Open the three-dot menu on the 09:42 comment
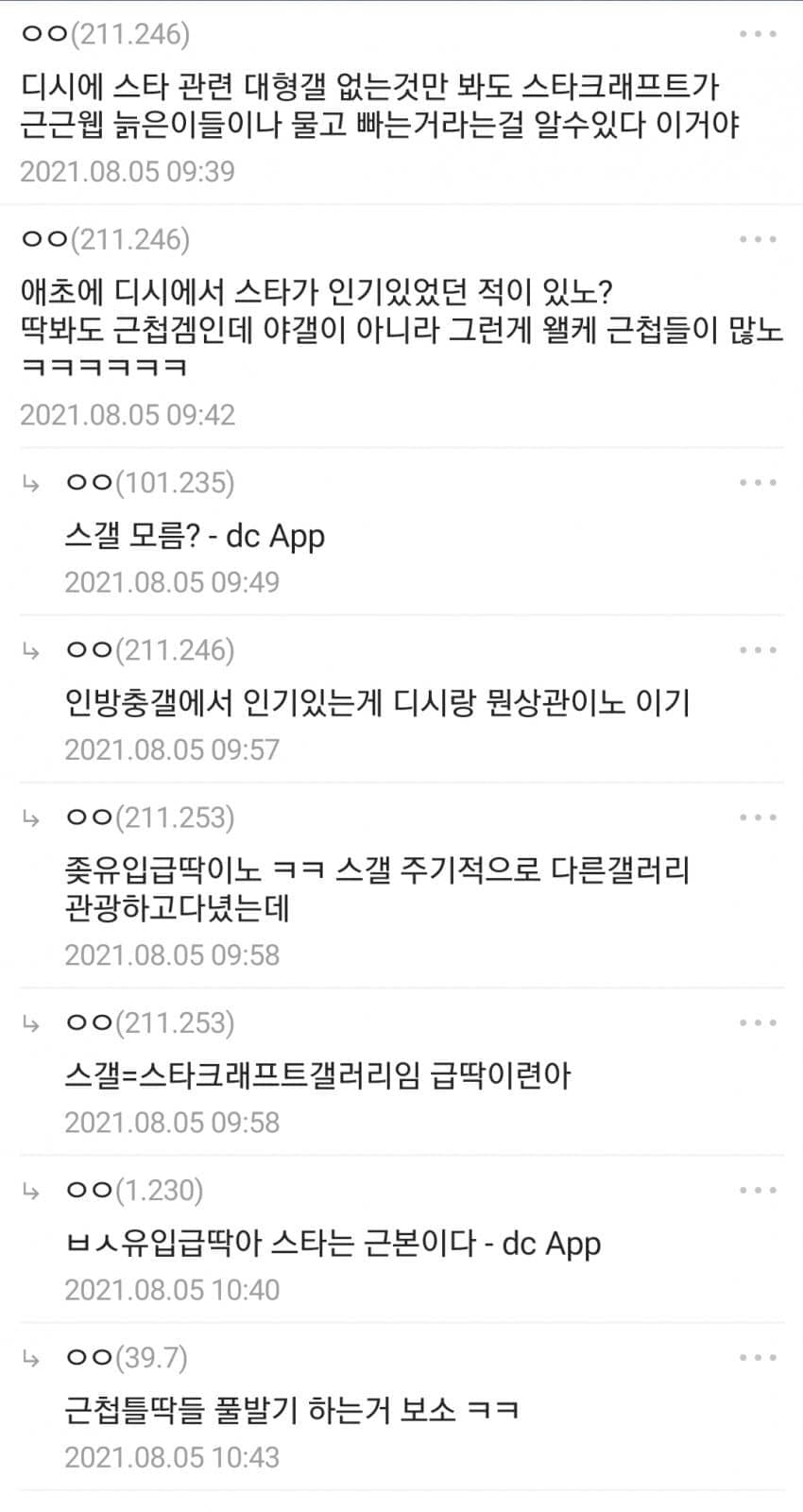Screen dimensions: 803x1512 (x=758, y=240)
